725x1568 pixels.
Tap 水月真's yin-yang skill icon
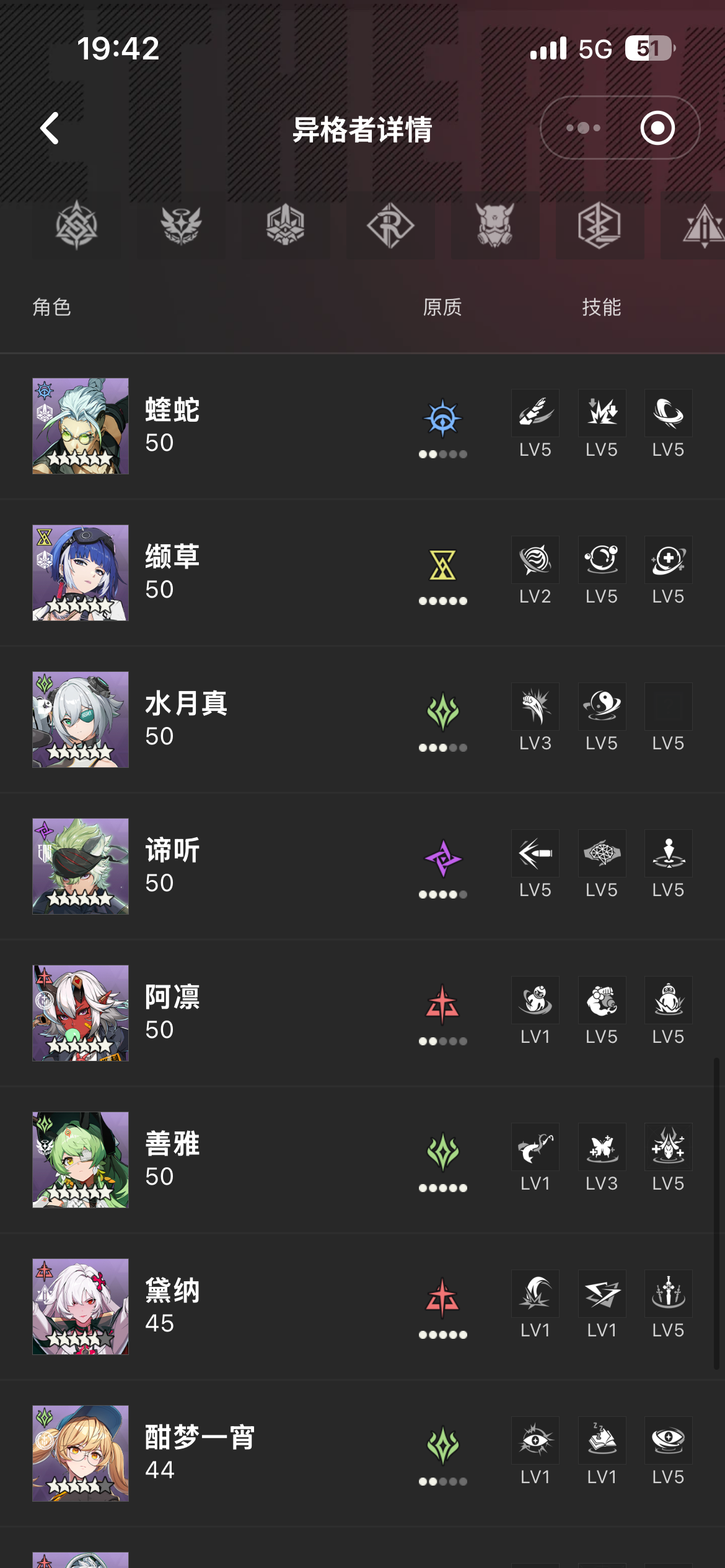click(601, 707)
